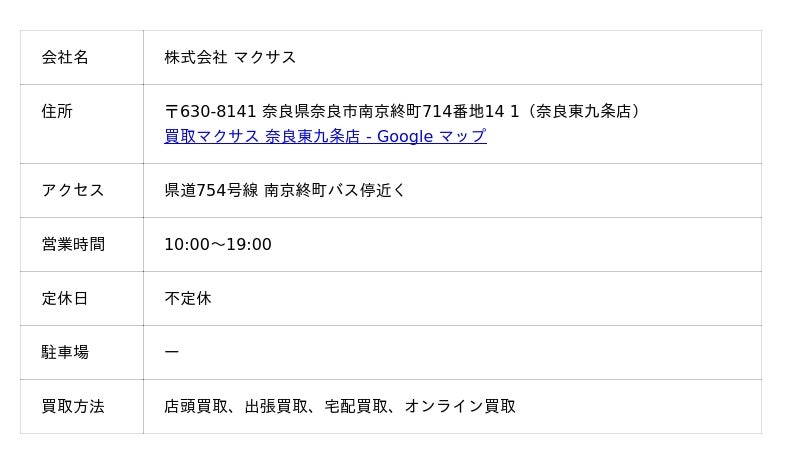The width and height of the screenshot is (800, 464).
Task: Open the 買取マクサス 奈良東九条店 Google マップ link
Action: pyautogui.click(x=325, y=136)
